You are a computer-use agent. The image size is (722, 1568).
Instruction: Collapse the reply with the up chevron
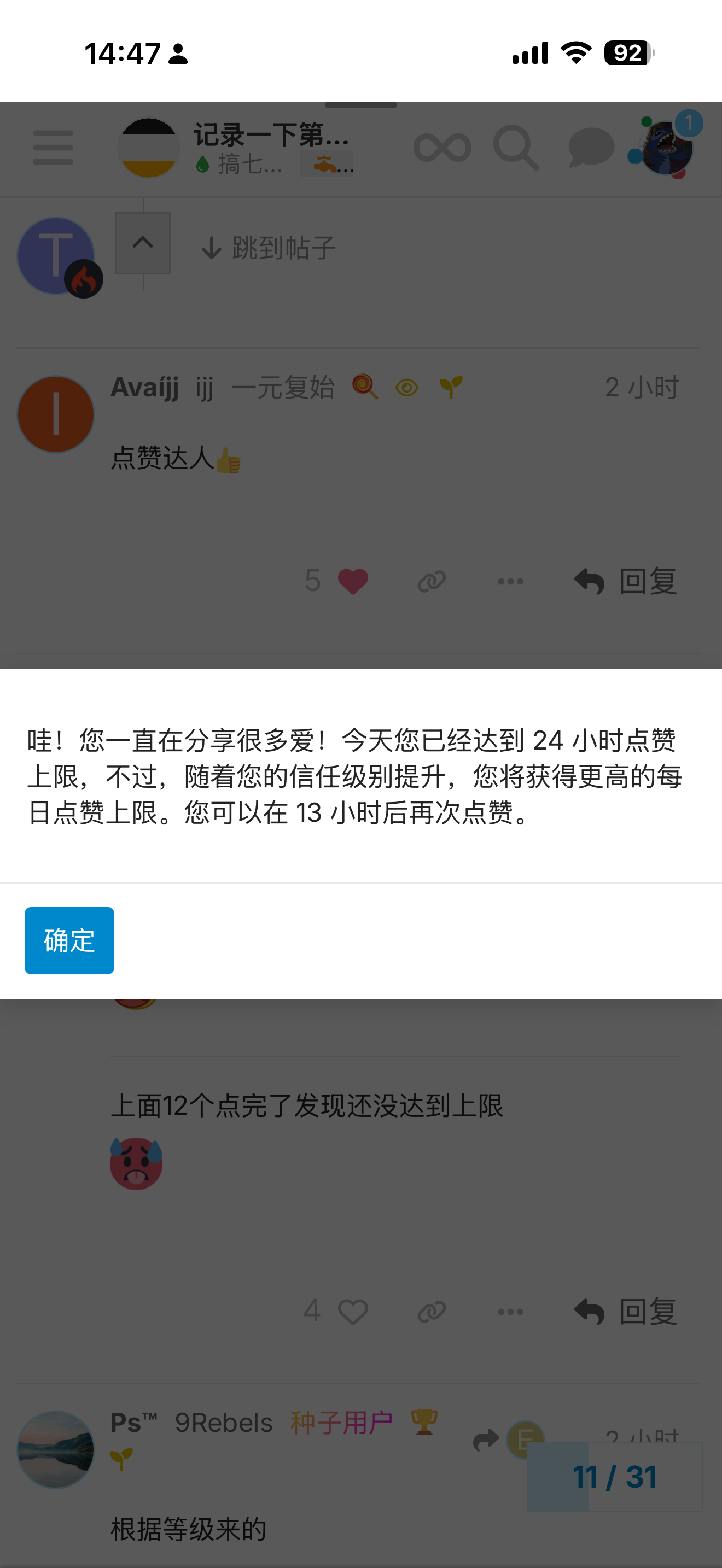[x=142, y=243]
